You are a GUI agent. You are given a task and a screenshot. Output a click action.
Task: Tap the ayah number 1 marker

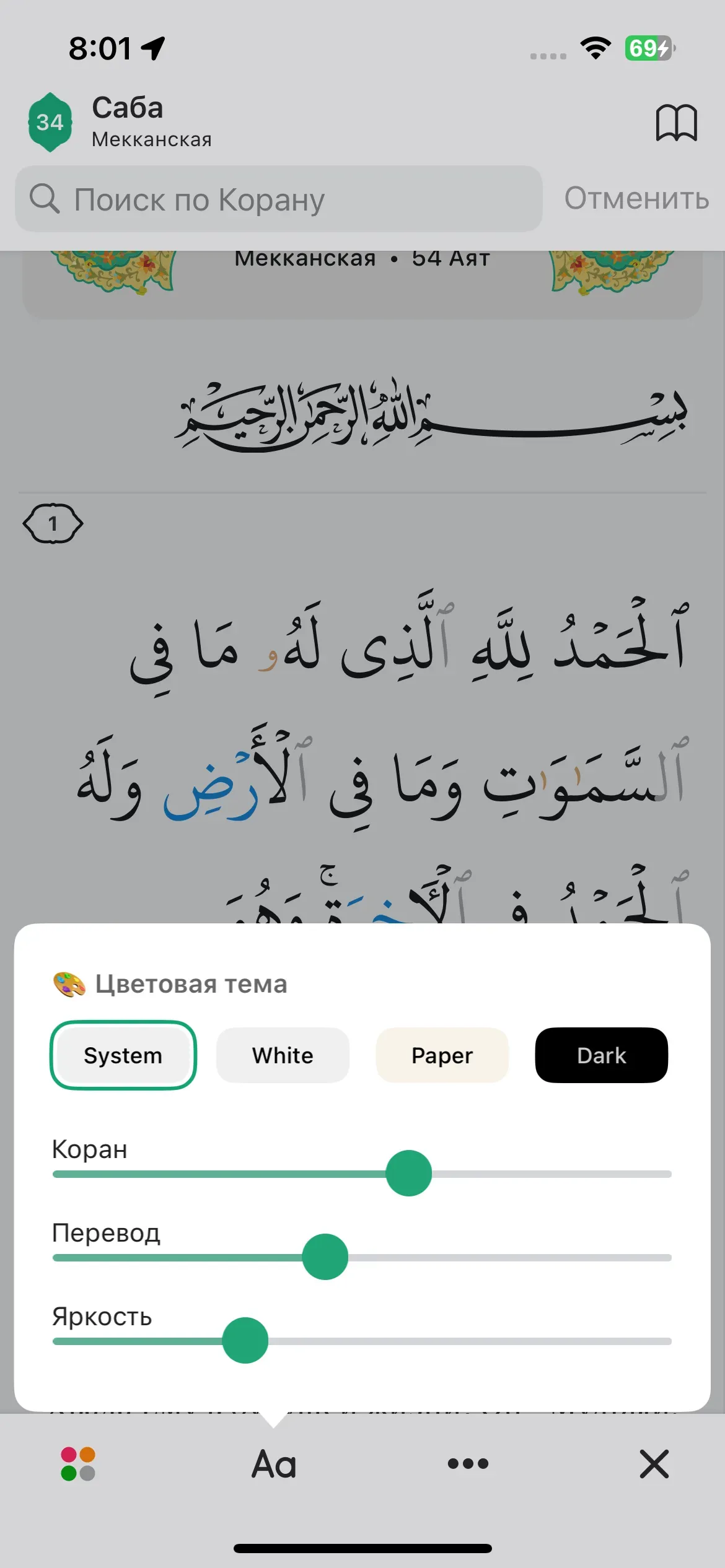click(x=53, y=524)
